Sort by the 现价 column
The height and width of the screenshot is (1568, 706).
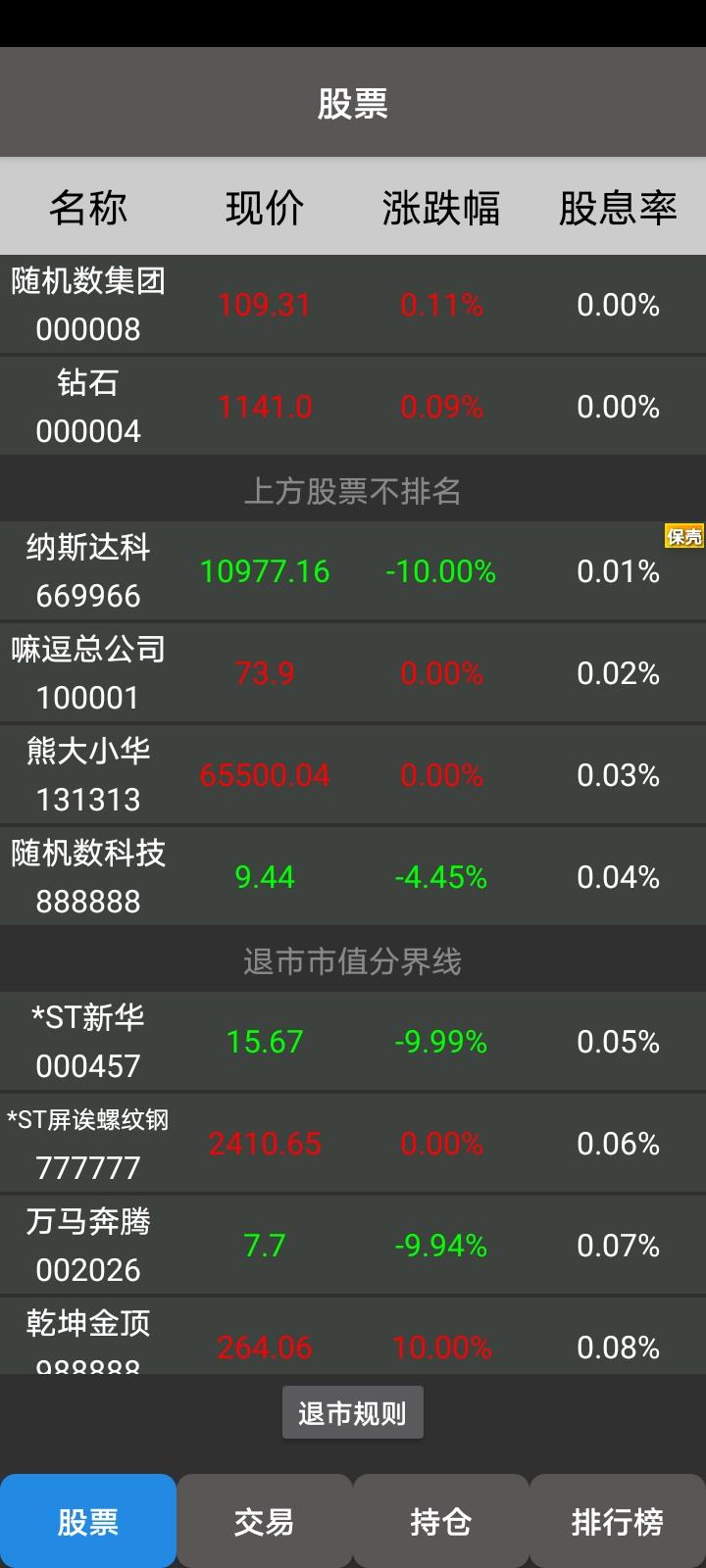[x=264, y=207]
